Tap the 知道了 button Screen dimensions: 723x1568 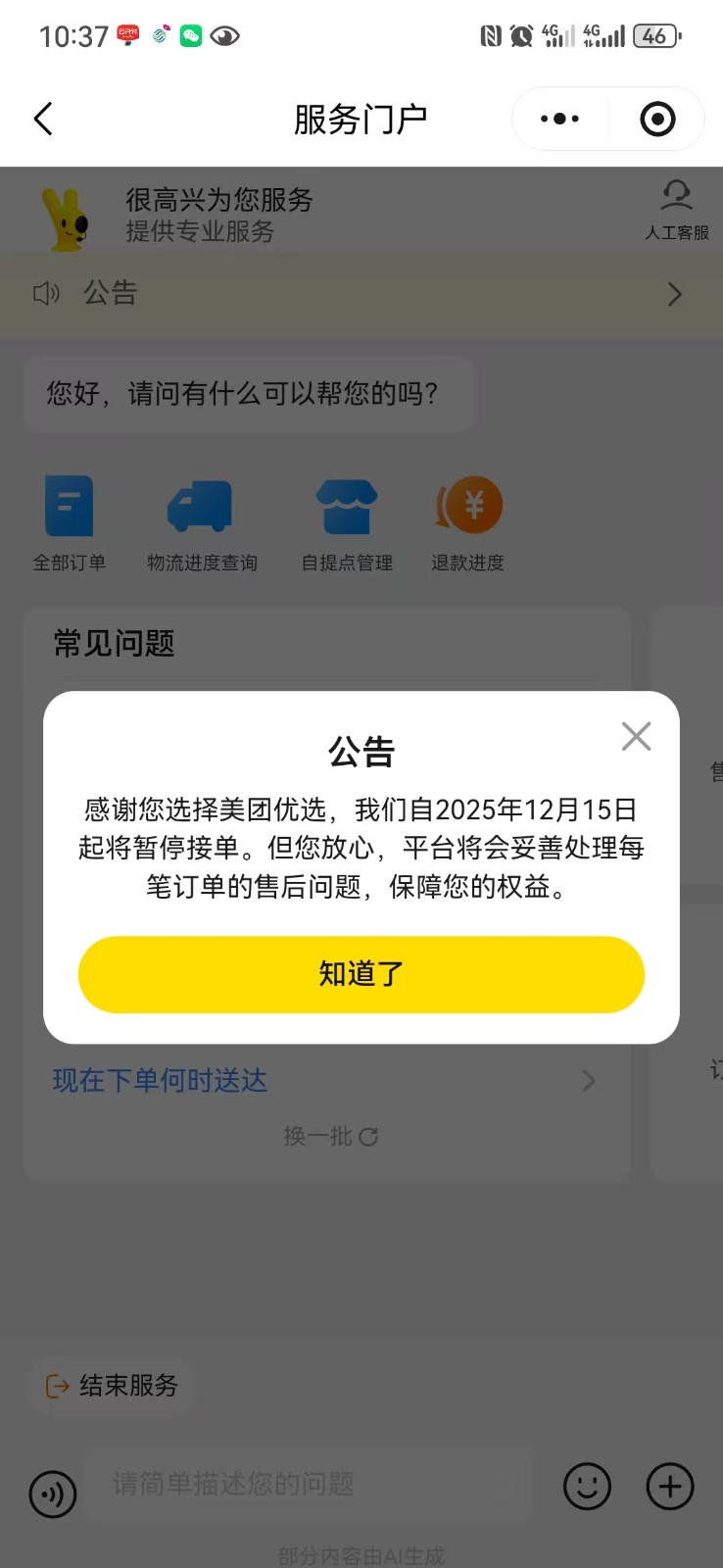coord(361,974)
